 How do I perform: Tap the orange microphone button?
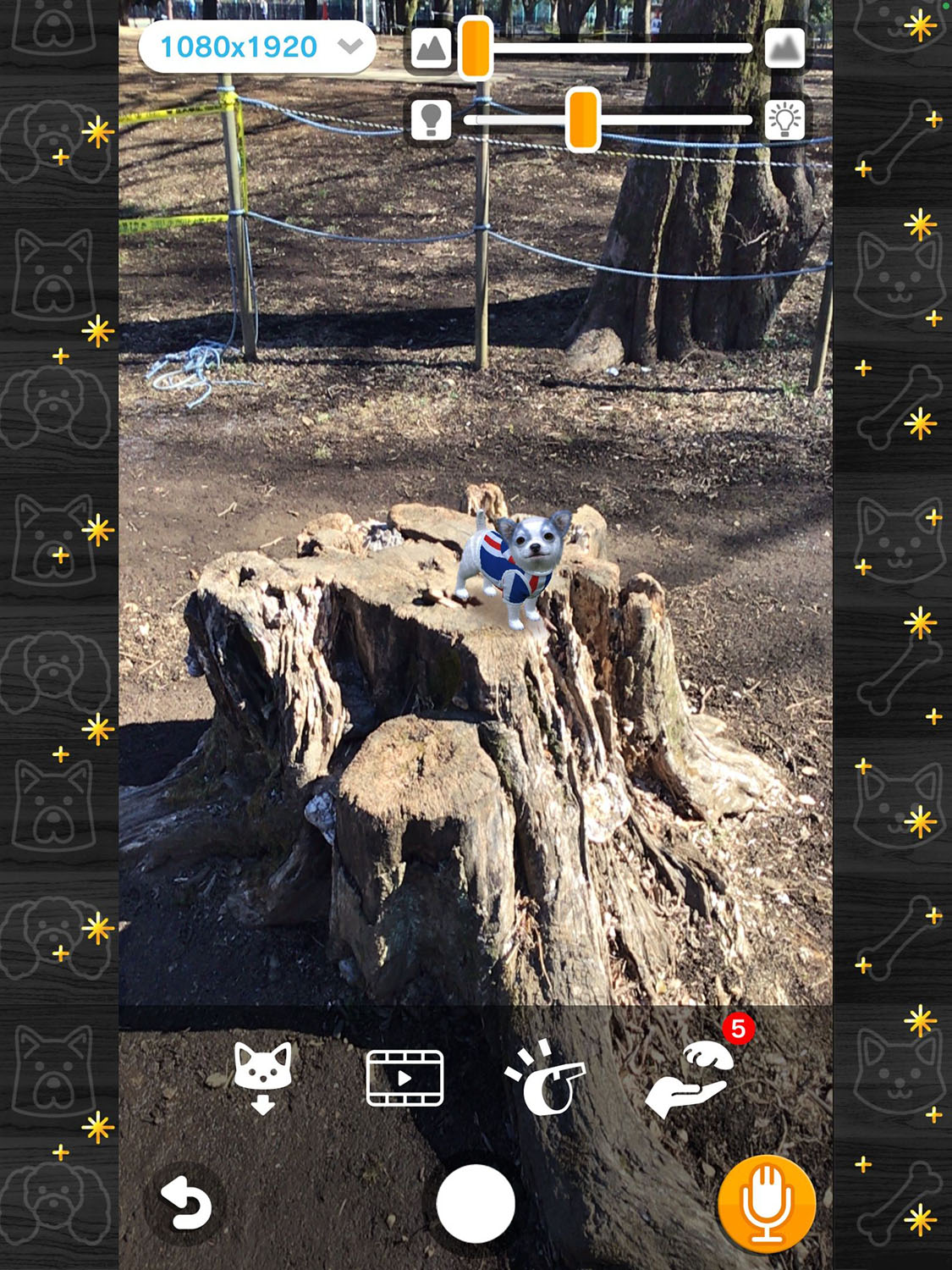(767, 1203)
